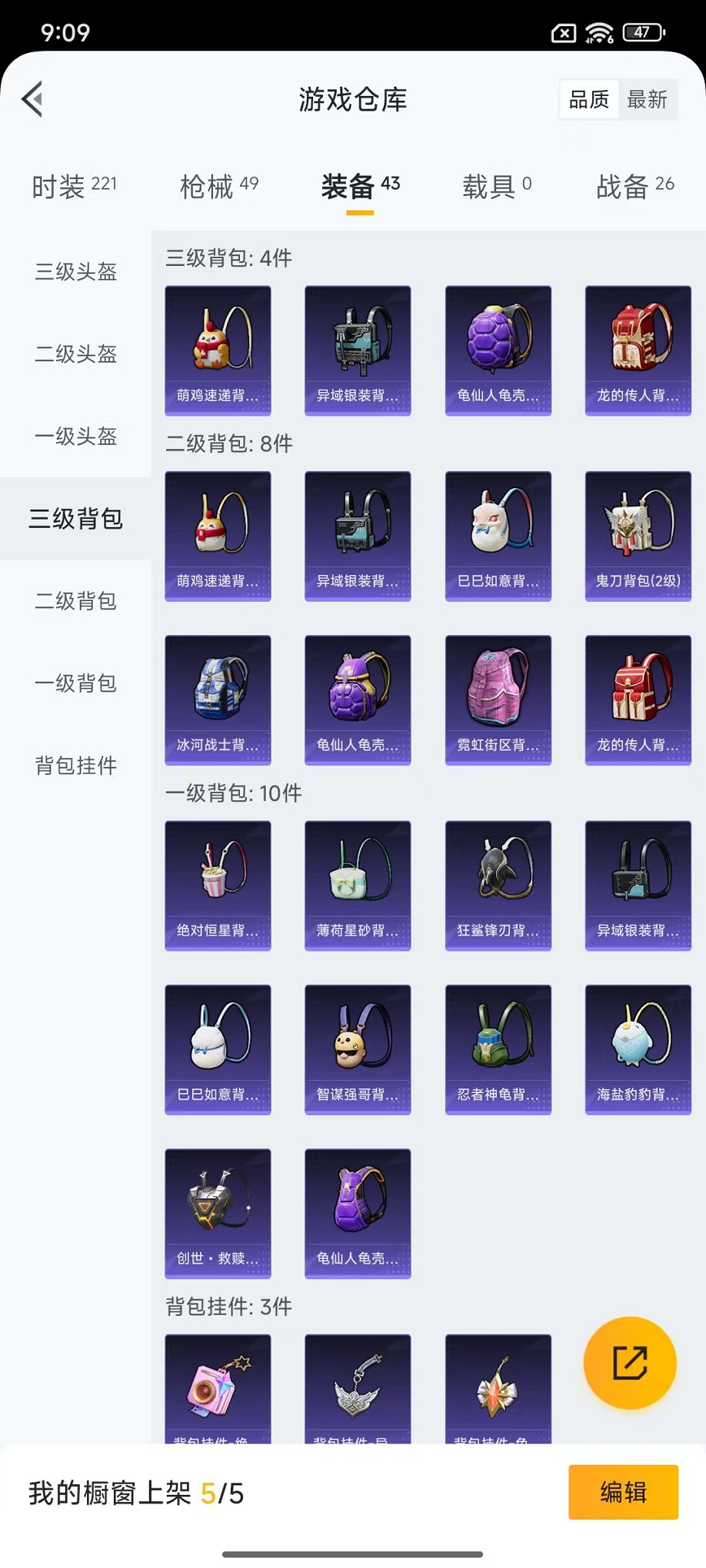Screen dimensions: 706x1568
Task: Select the 二级背包 sidebar category
Action: click(75, 602)
